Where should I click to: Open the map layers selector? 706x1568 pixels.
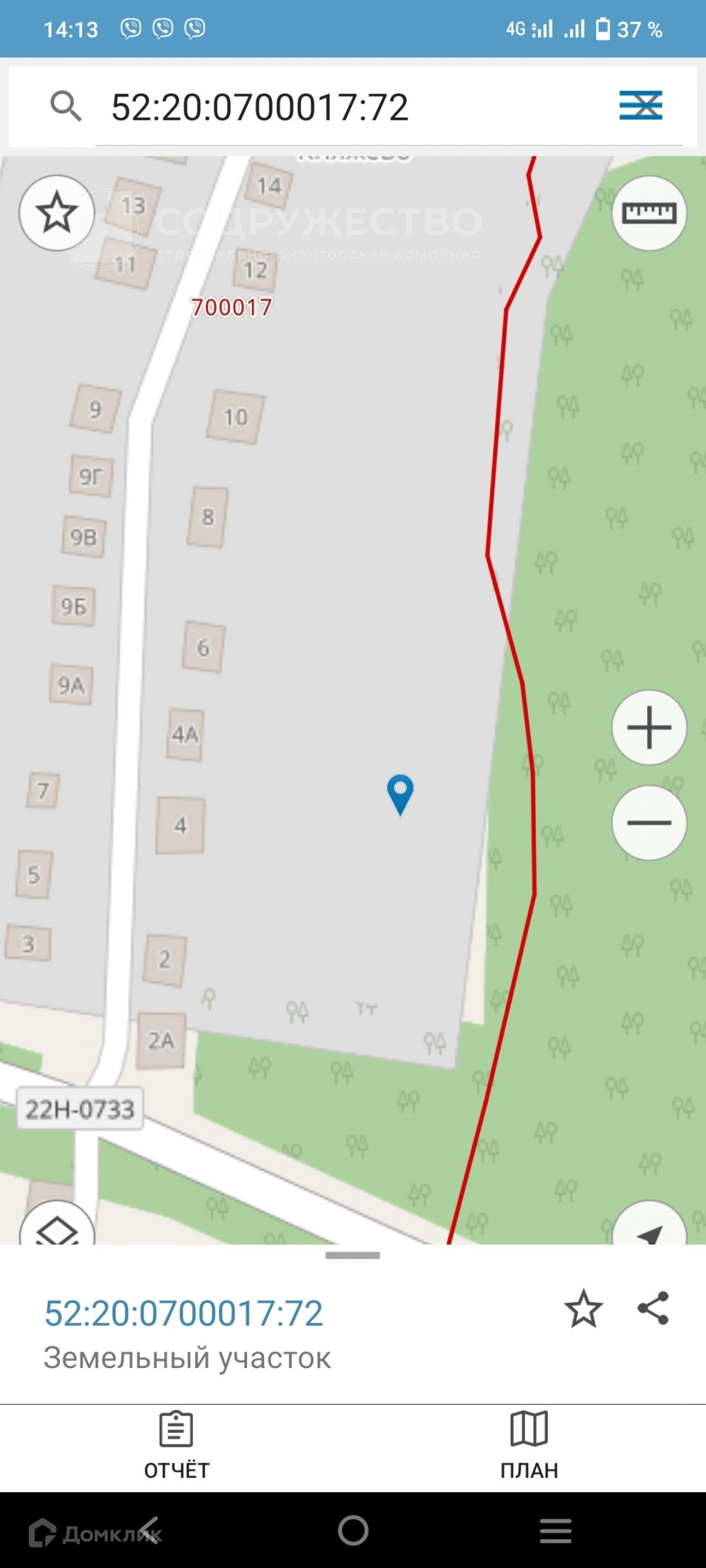56,1223
